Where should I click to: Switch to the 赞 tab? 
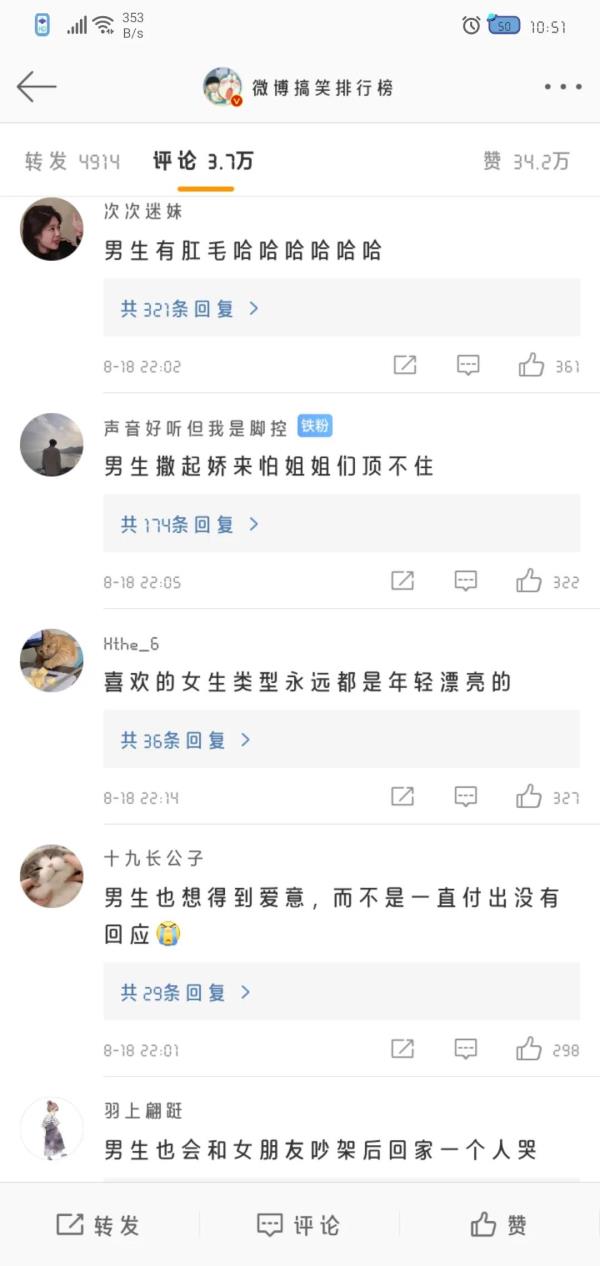coord(526,161)
